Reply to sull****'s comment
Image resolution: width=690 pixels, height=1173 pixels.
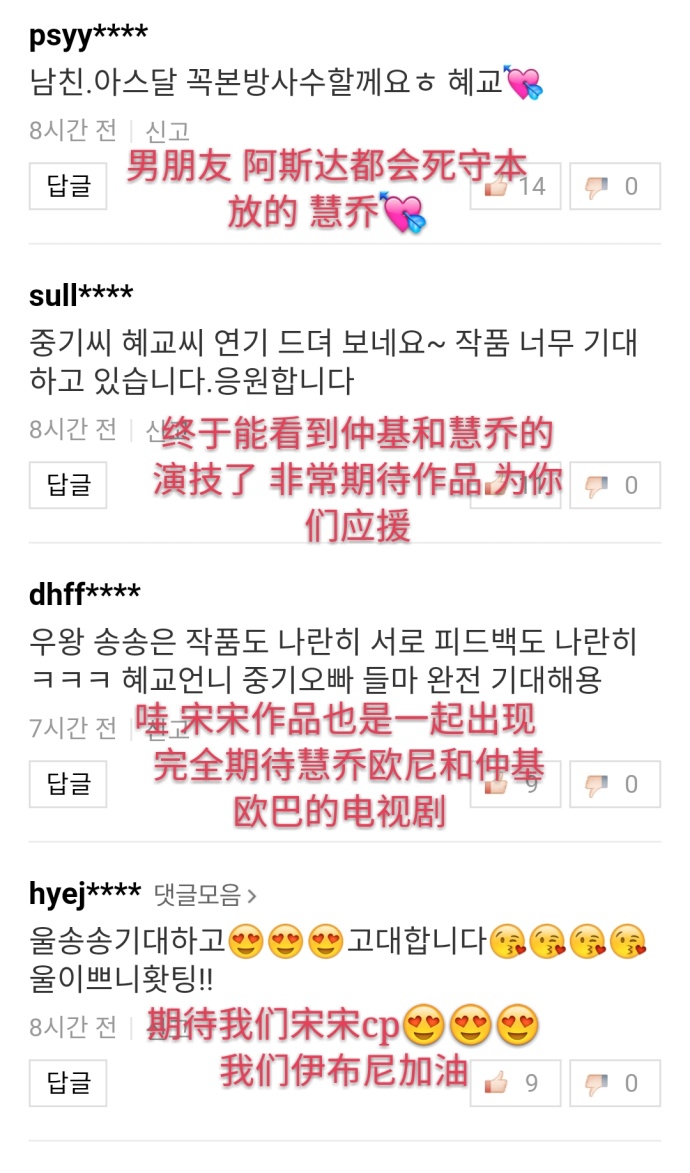point(68,485)
